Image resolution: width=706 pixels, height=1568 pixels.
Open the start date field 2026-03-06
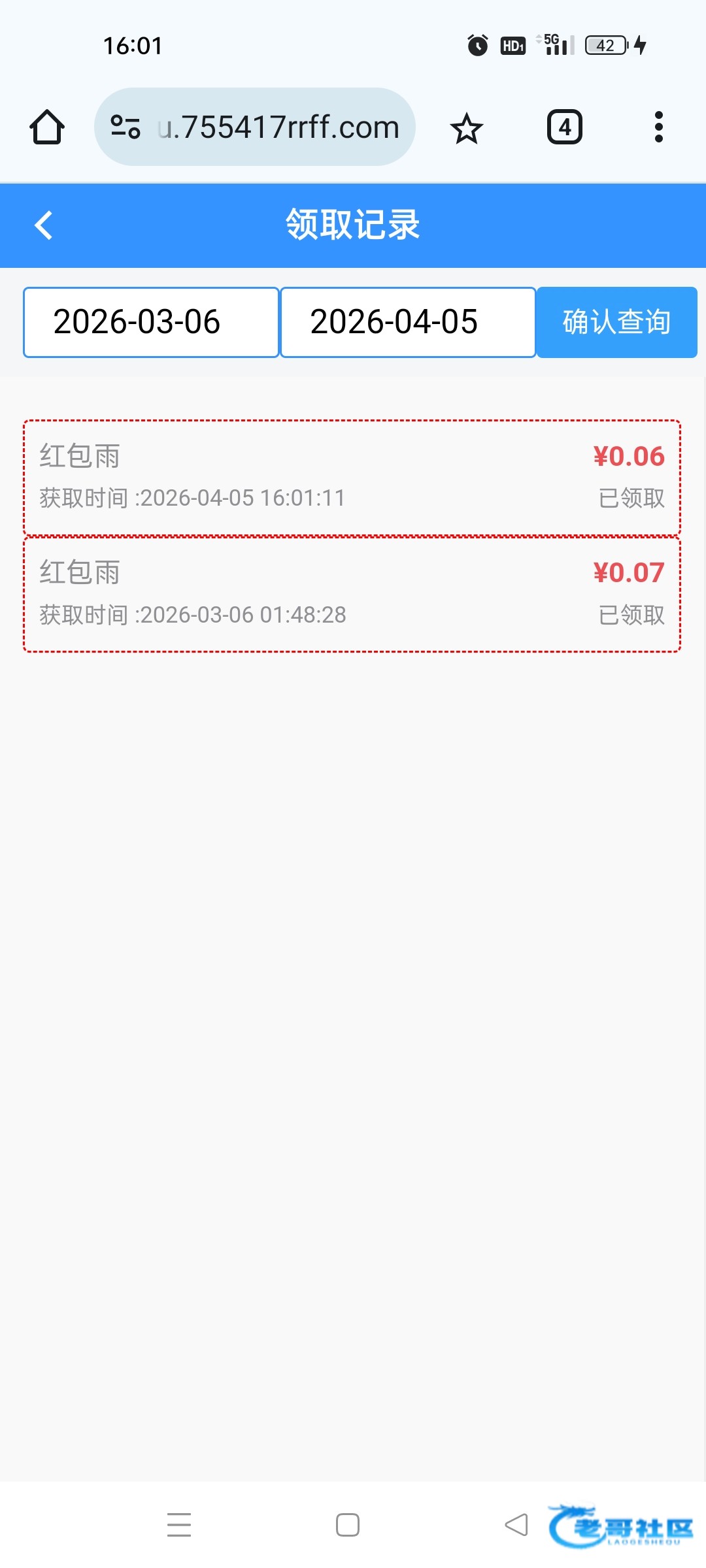[151, 322]
